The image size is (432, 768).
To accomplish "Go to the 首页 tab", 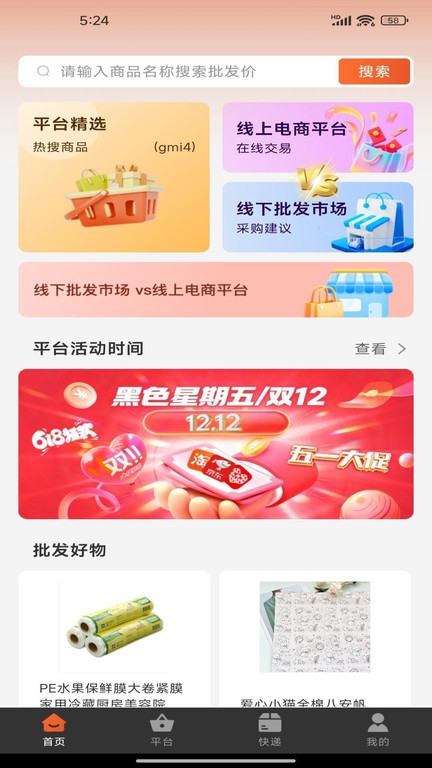I will [x=54, y=730].
